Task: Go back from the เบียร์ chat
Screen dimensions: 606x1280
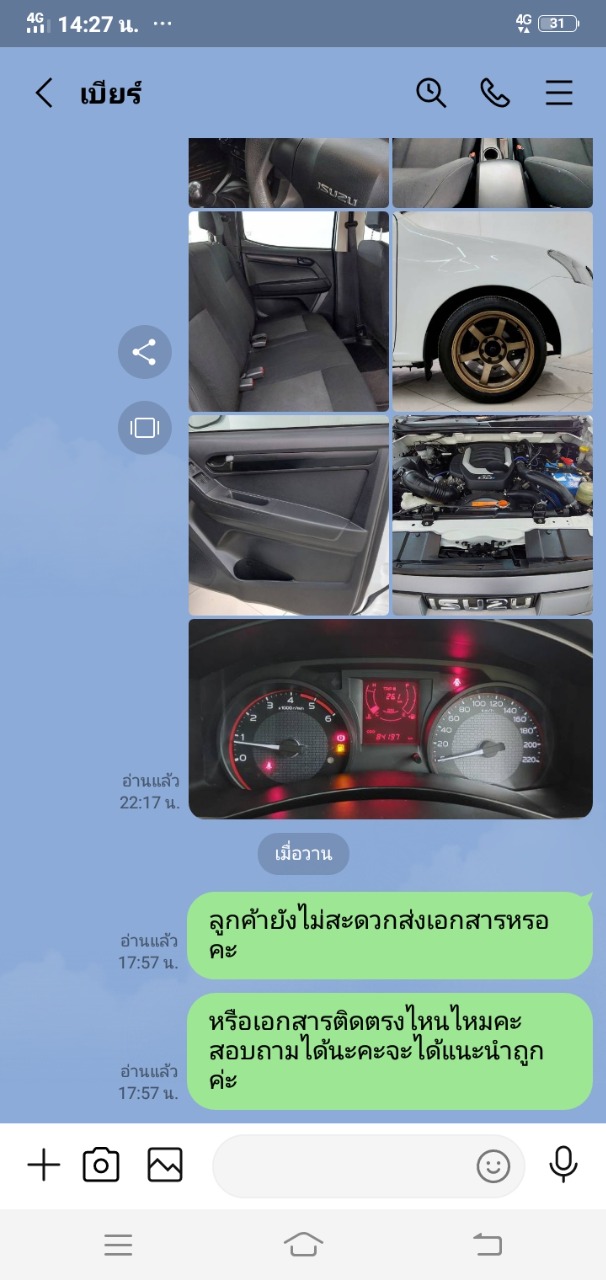Action: coord(43,93)
